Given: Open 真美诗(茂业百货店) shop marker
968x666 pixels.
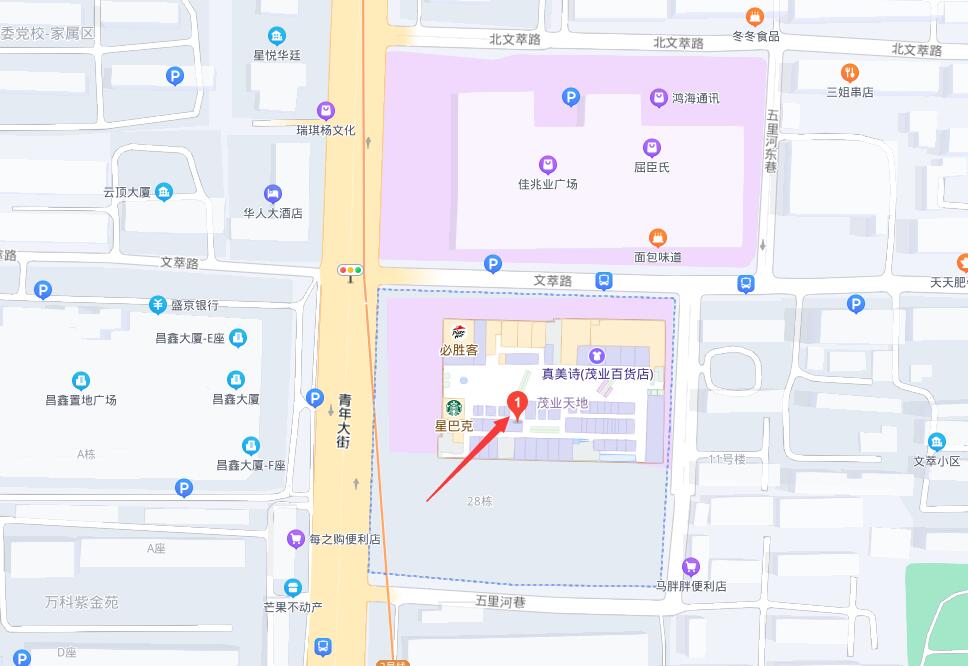Looking at the screenshot, I should click(x=597, y=355).
